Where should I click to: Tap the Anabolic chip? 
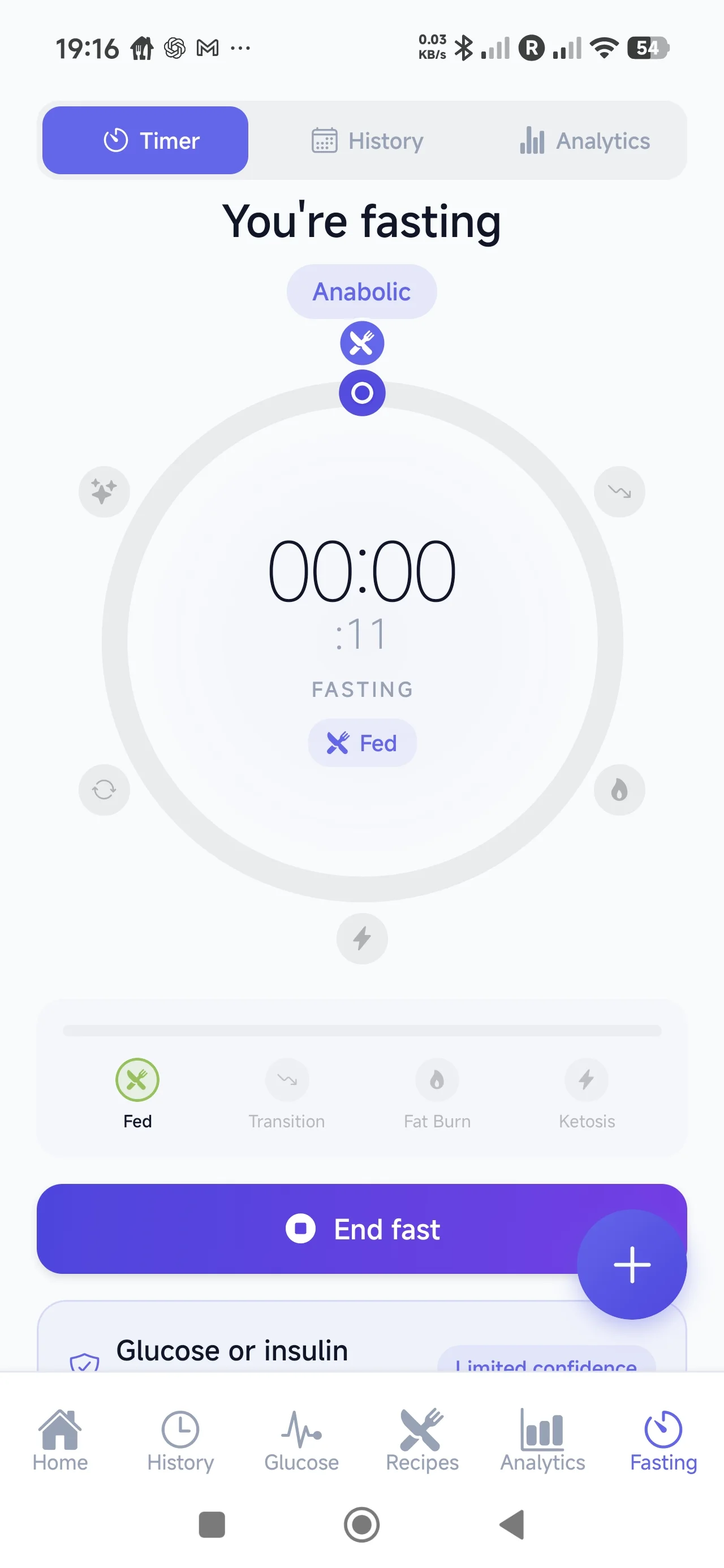[361, 291]
